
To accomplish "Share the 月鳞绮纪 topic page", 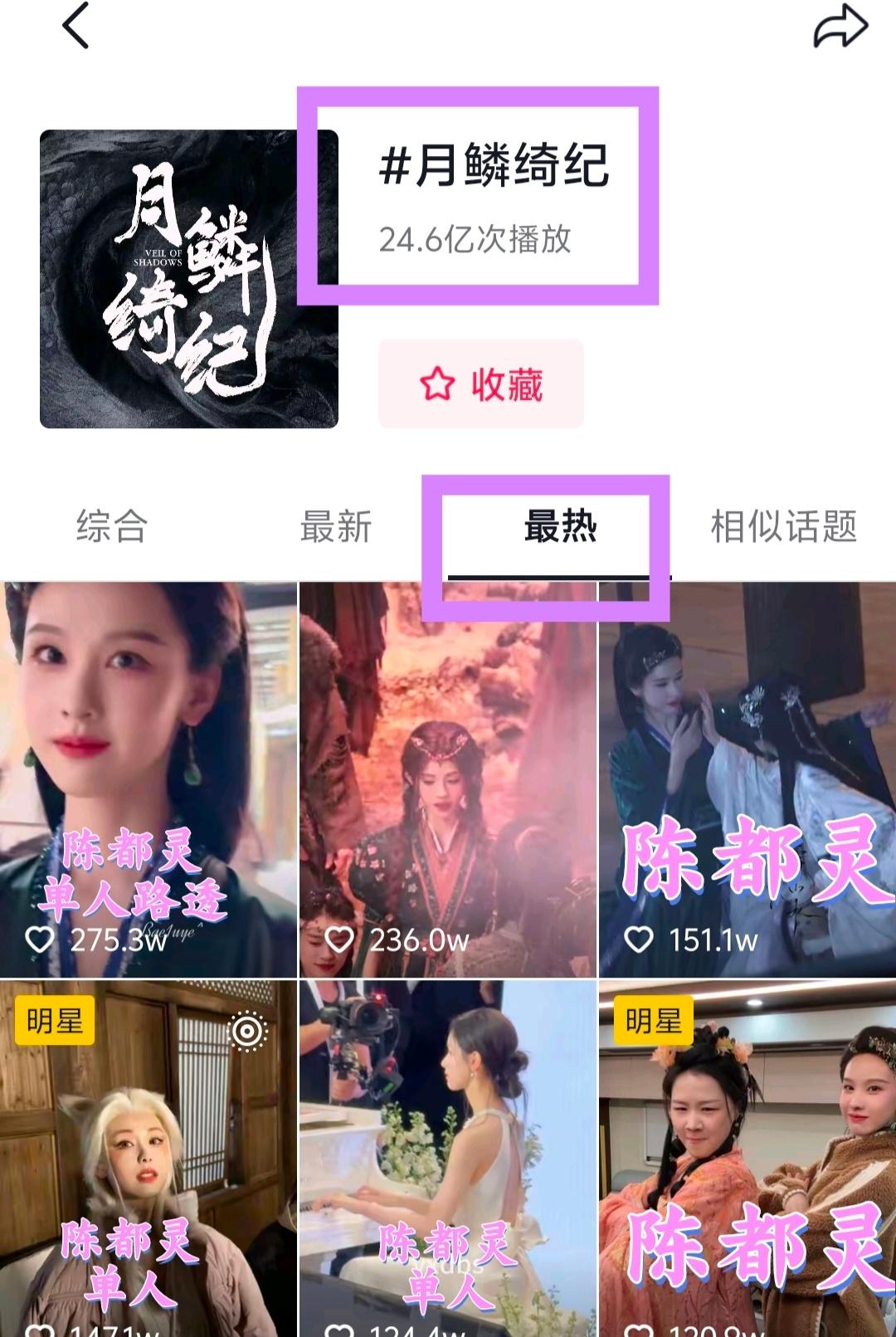I will tap(840, 27).
